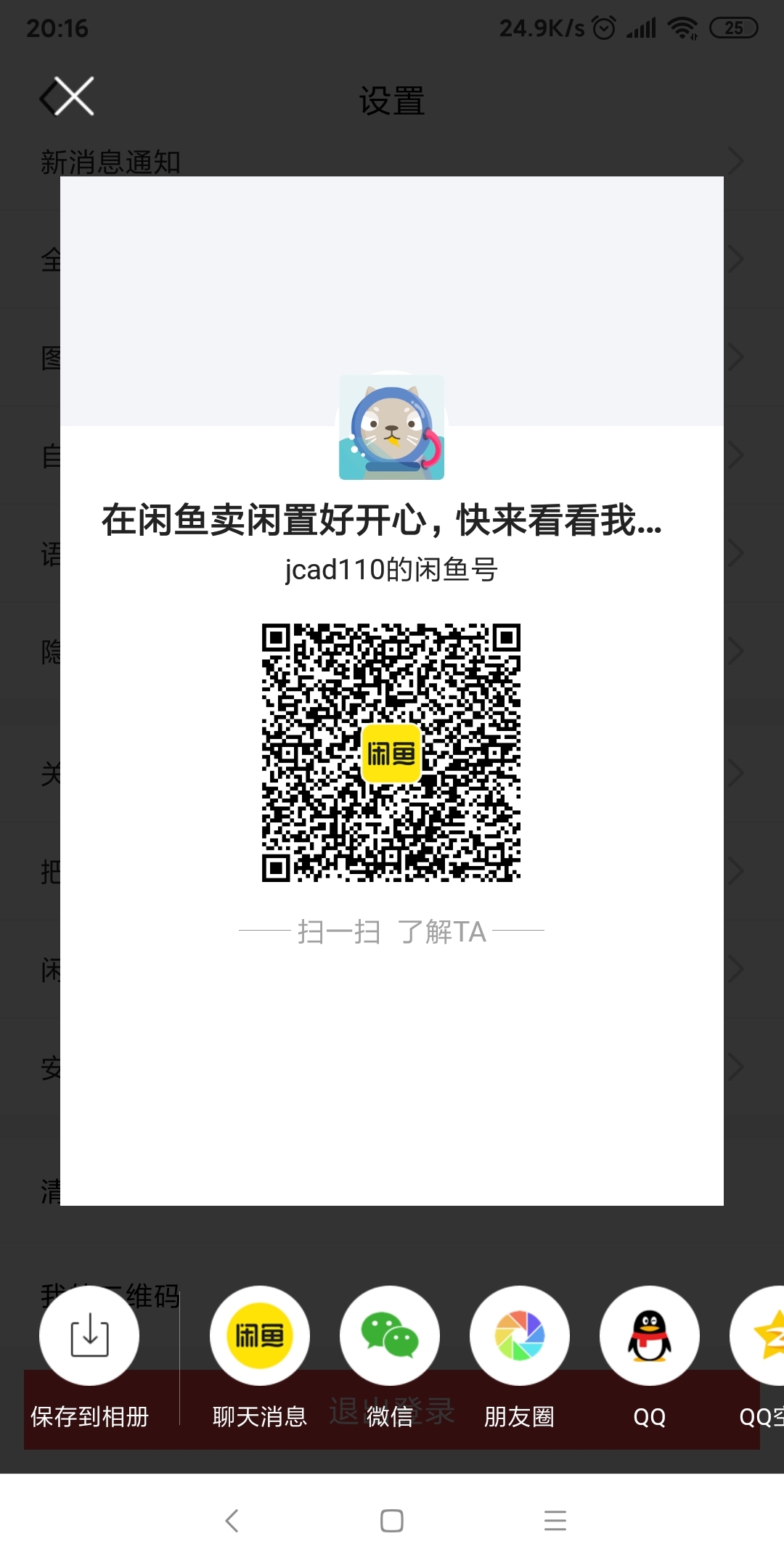This screenshot has height=1568, width=784.
Task: Tap the astronaut cat avatar
Action: tap(391, 427)
